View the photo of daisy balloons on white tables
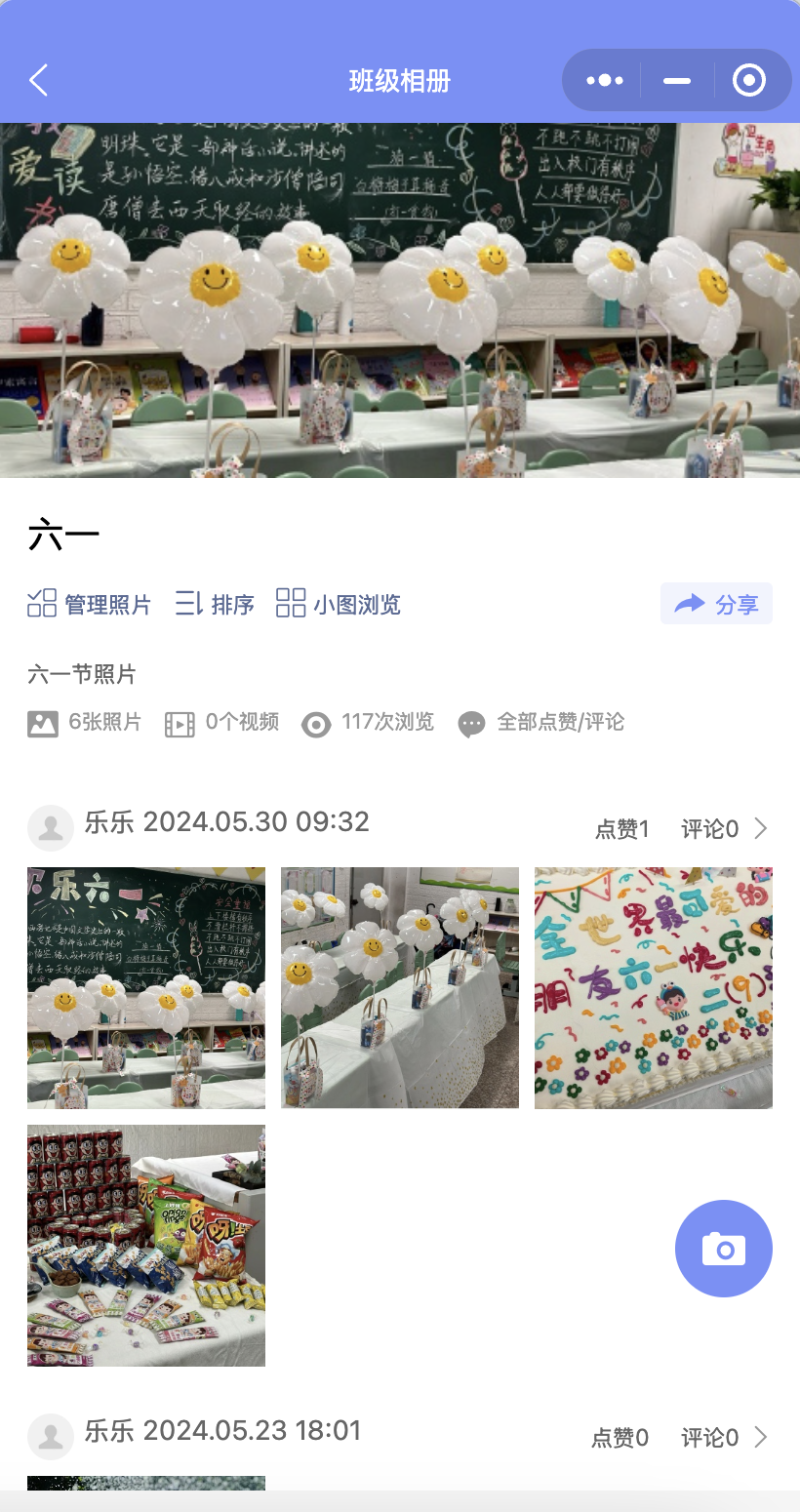Viewport: 800px width, 1512px height. pyautogui.click(x=400, y=987)
